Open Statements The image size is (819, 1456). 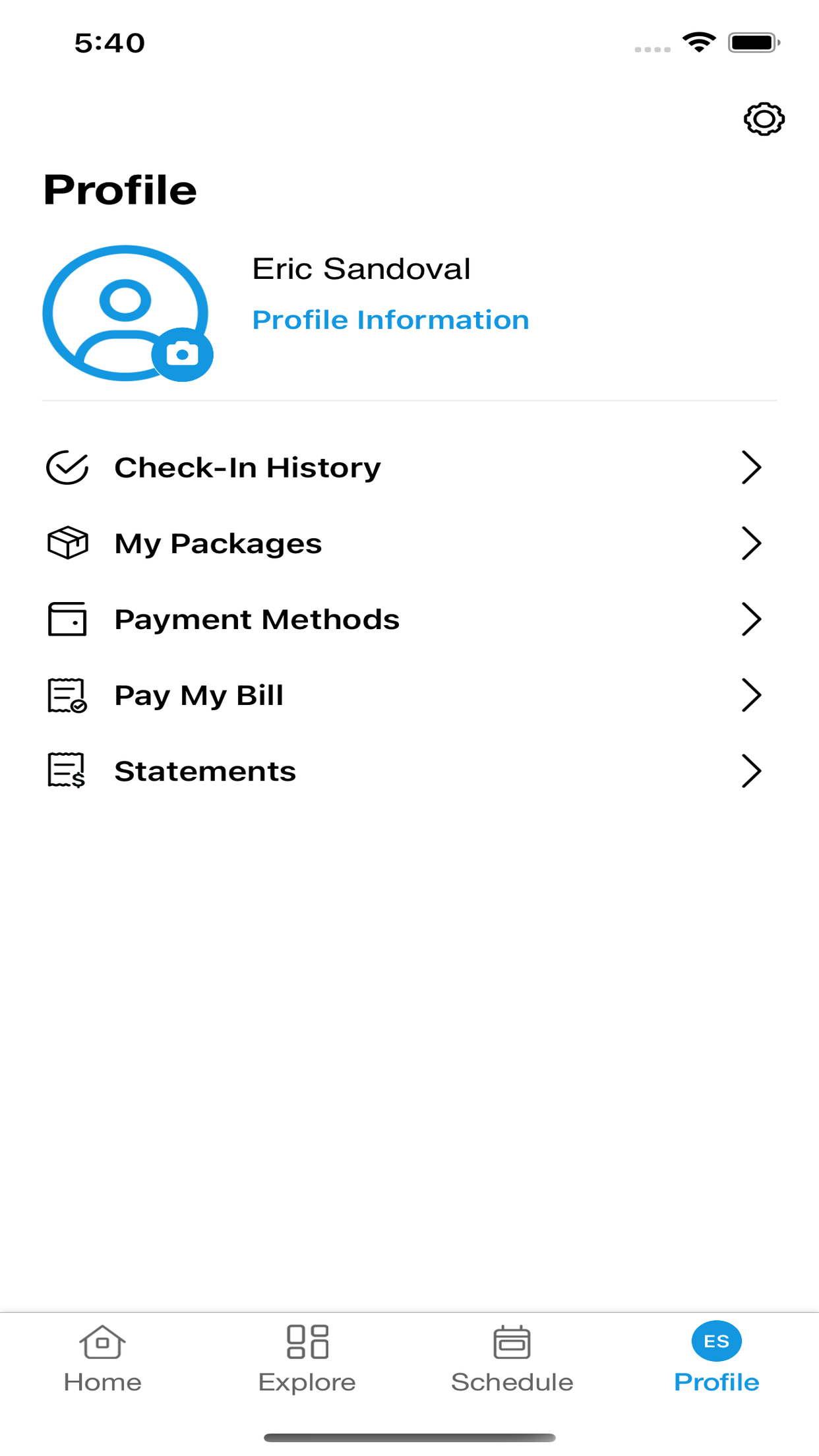(409, 771)
